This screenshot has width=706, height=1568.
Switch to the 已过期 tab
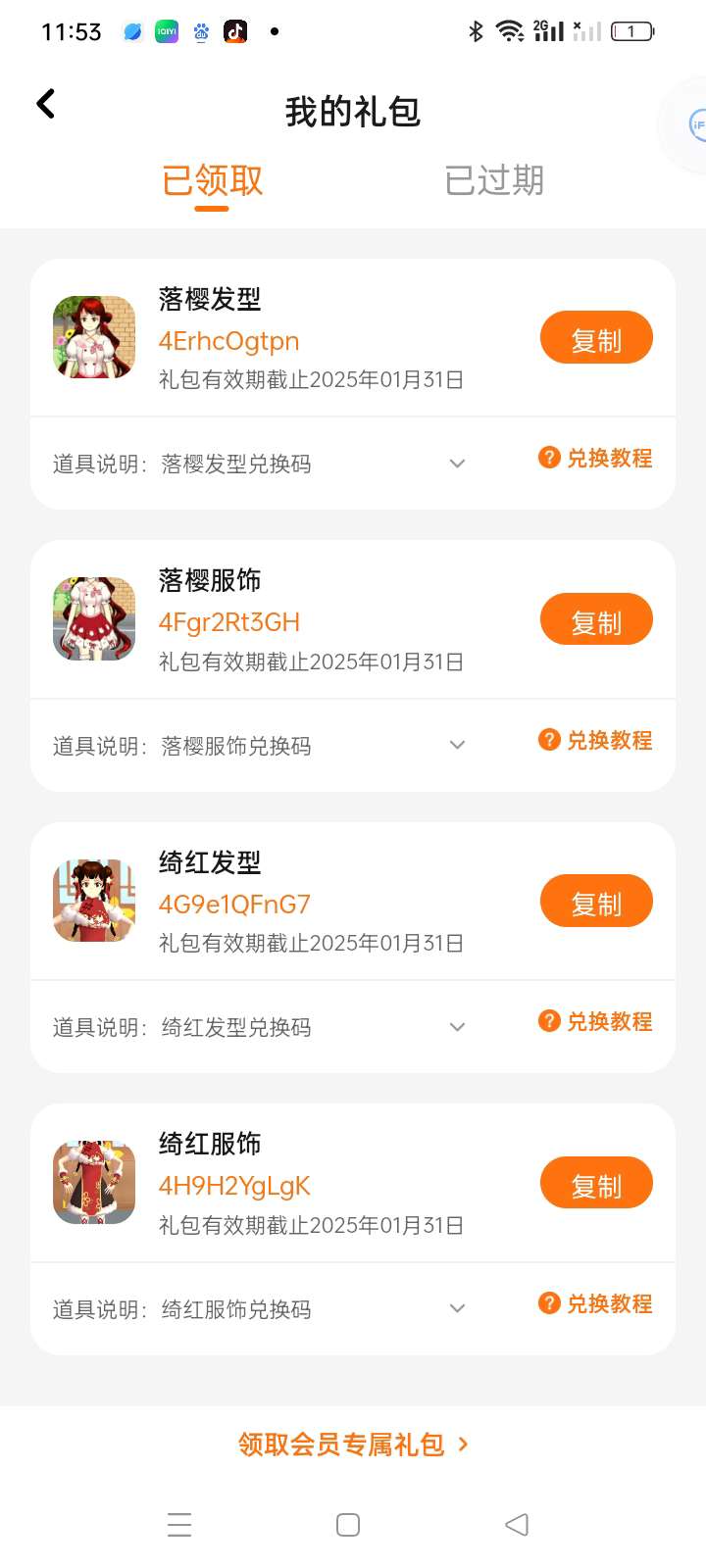[x=494, y=180]
